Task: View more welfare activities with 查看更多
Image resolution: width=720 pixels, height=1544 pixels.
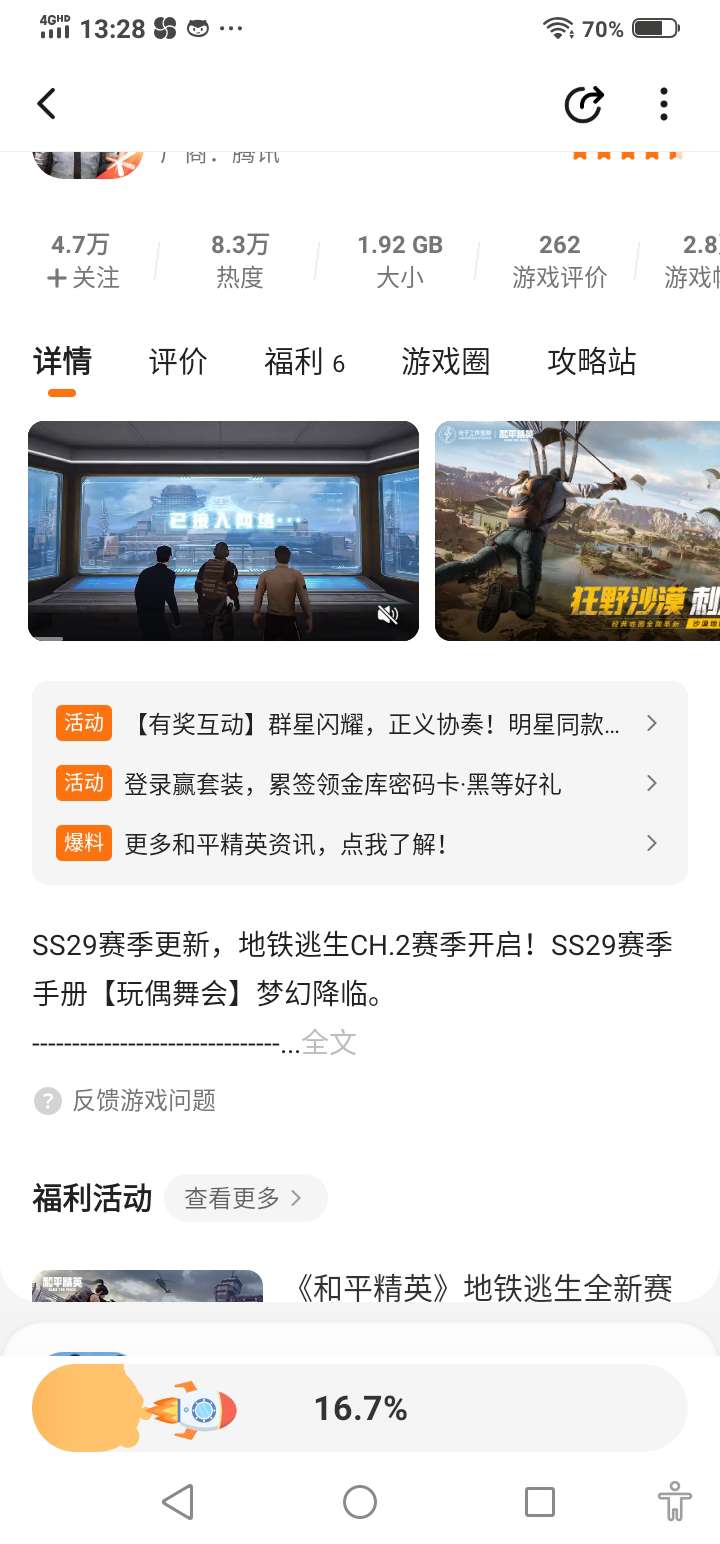Action: point(244,1198)
